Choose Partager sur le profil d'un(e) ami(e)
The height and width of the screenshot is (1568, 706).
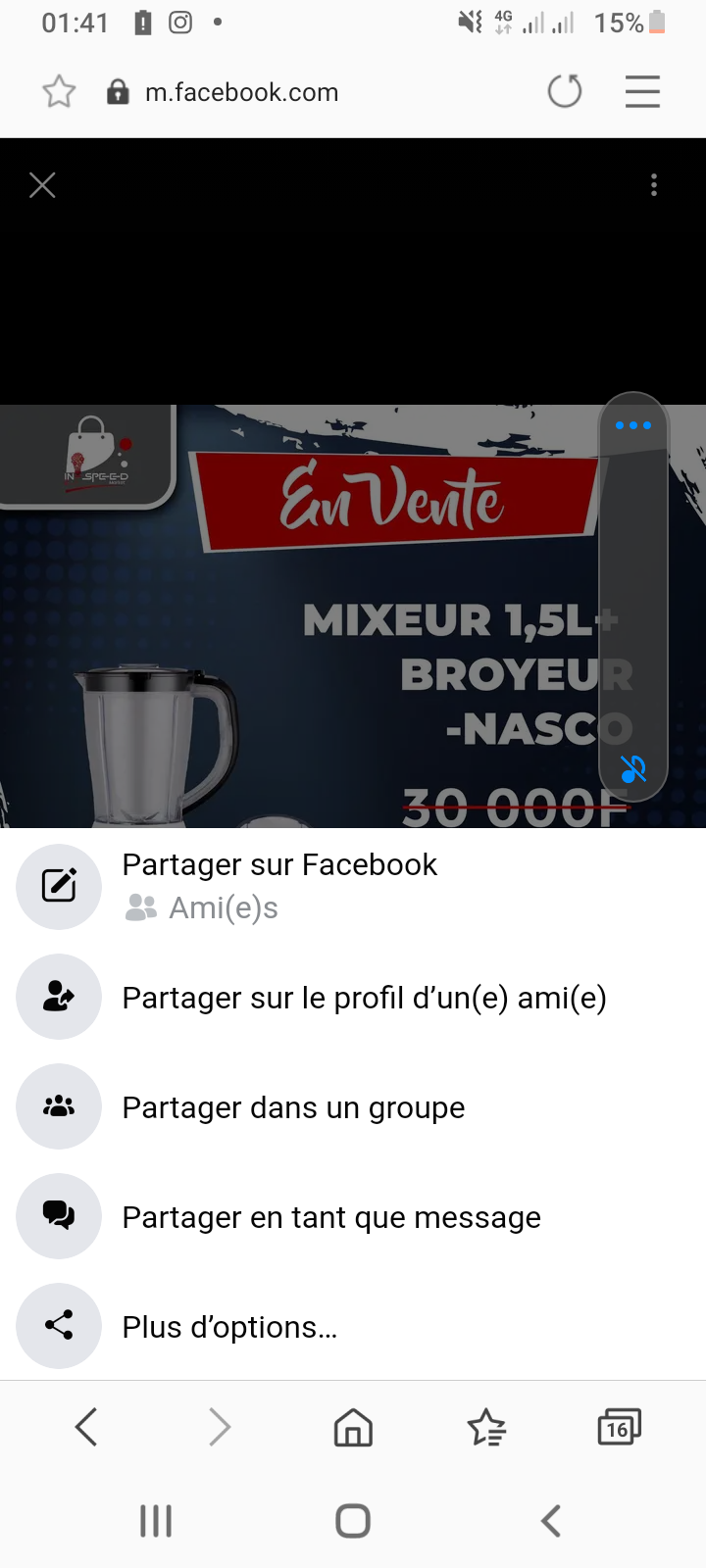[x=364, y=998]
